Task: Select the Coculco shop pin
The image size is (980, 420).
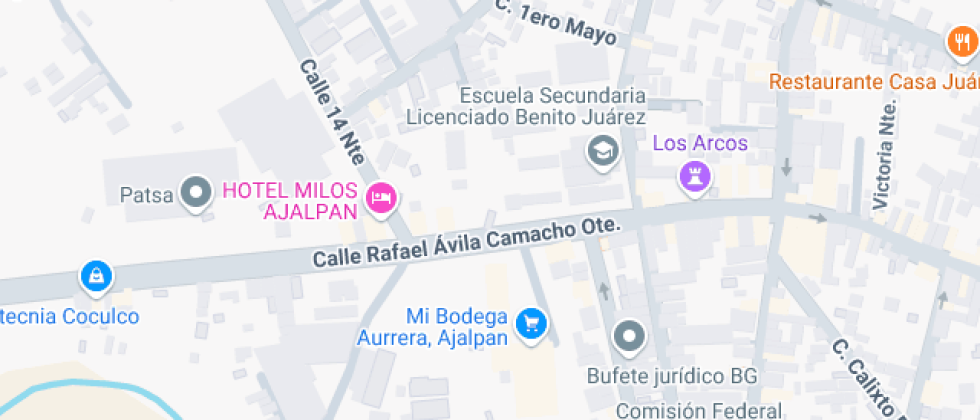Action: coord(95,275)
